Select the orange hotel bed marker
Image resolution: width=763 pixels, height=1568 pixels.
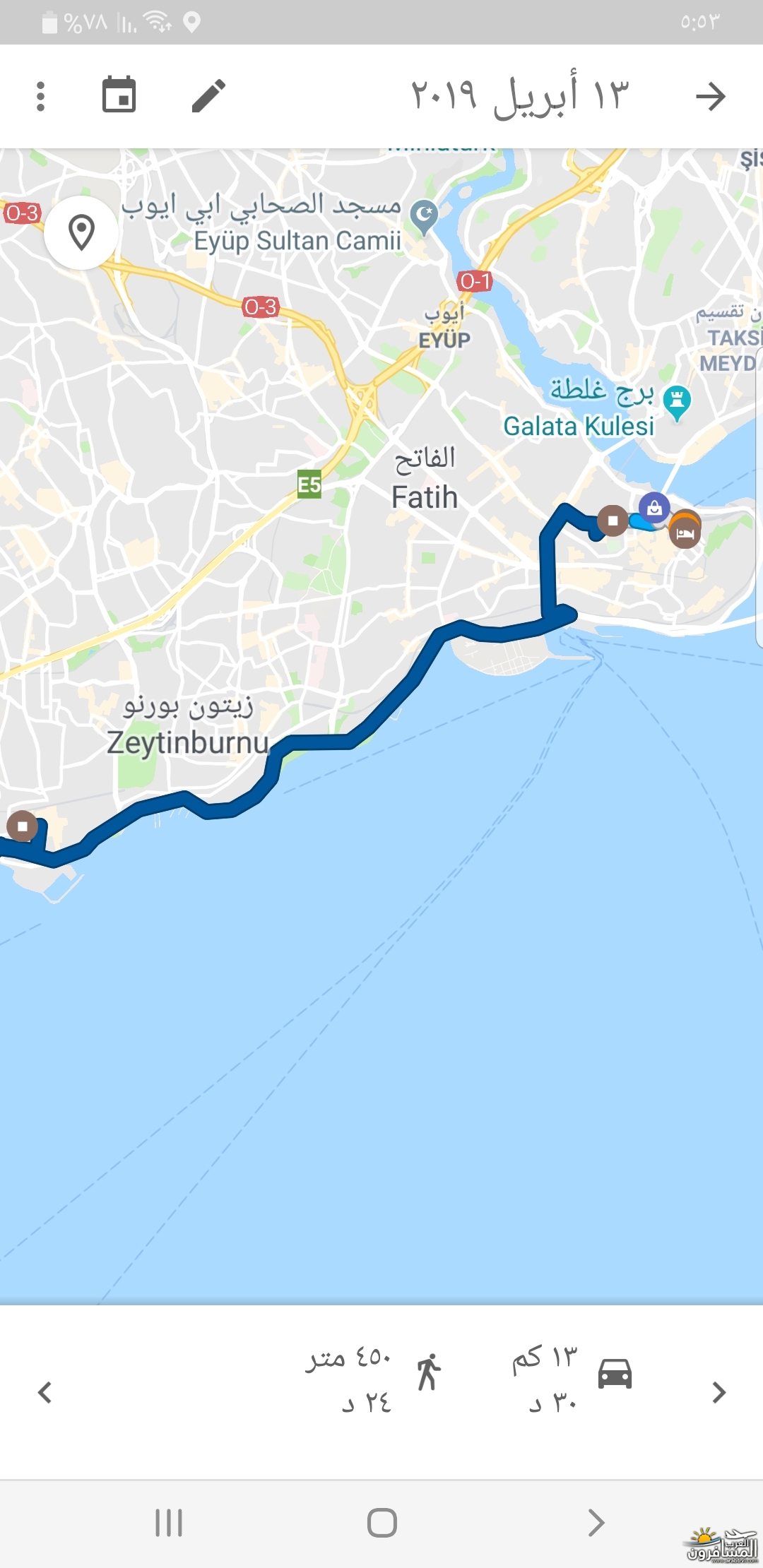(685, 530)
